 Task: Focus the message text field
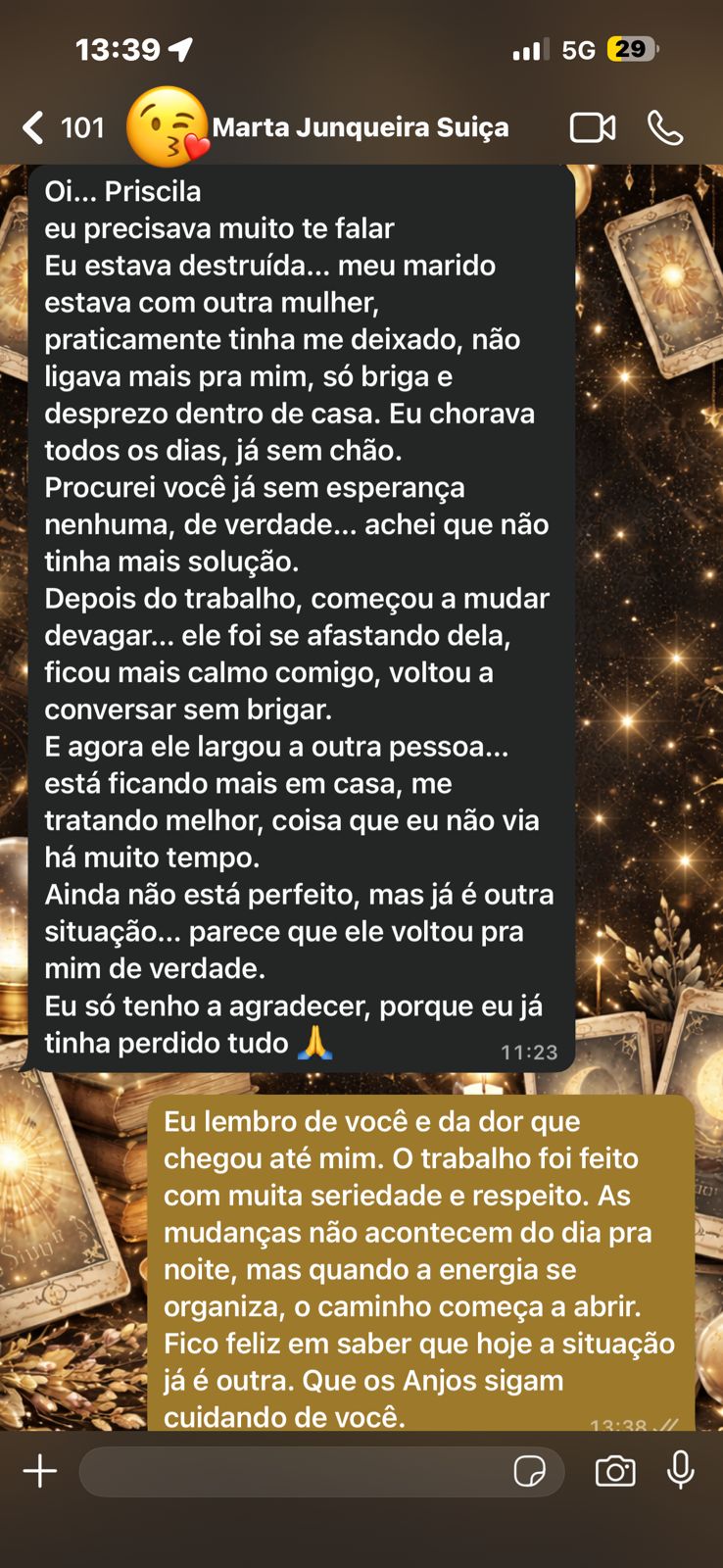(x=294, y=1471)
